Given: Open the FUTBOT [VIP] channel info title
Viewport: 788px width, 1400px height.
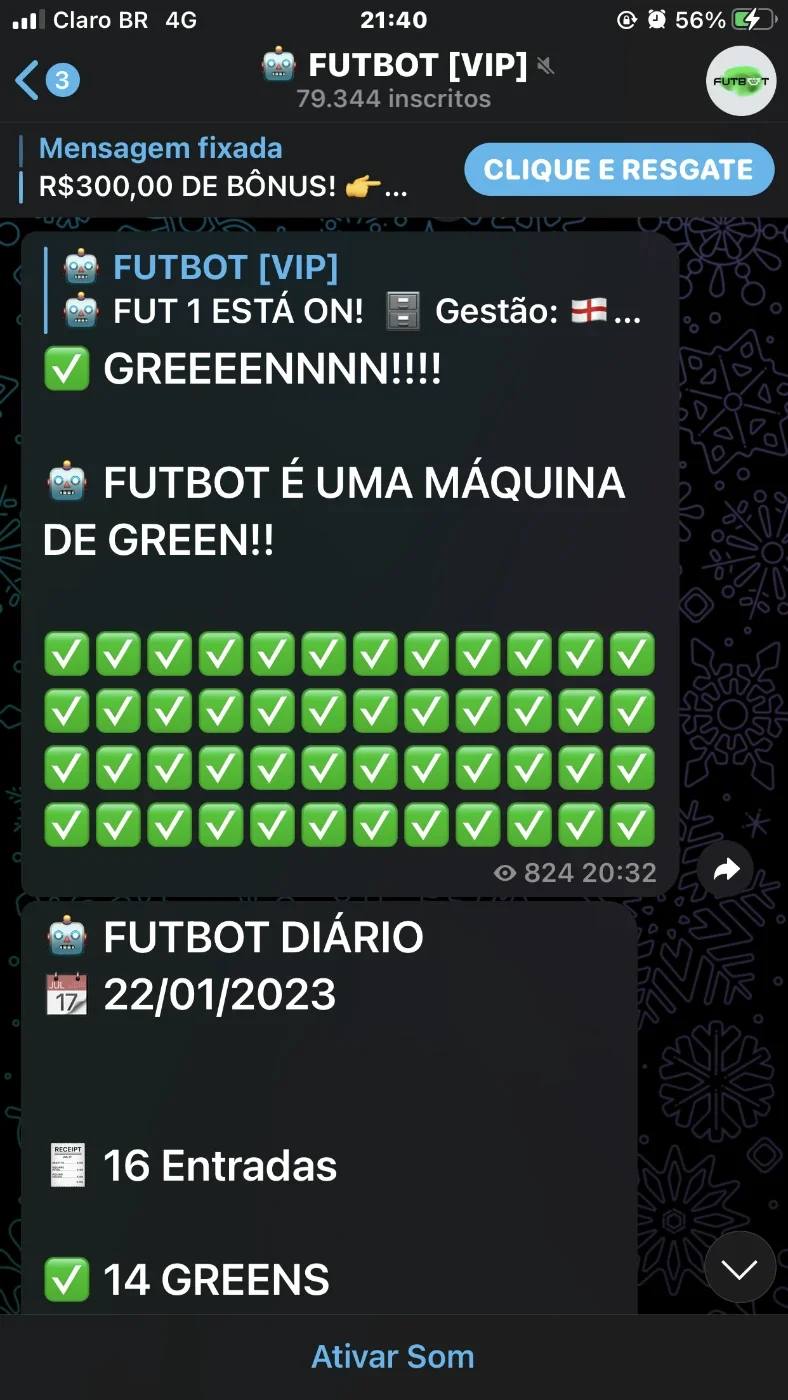Looking at the screenshot, I should [407, 66].
